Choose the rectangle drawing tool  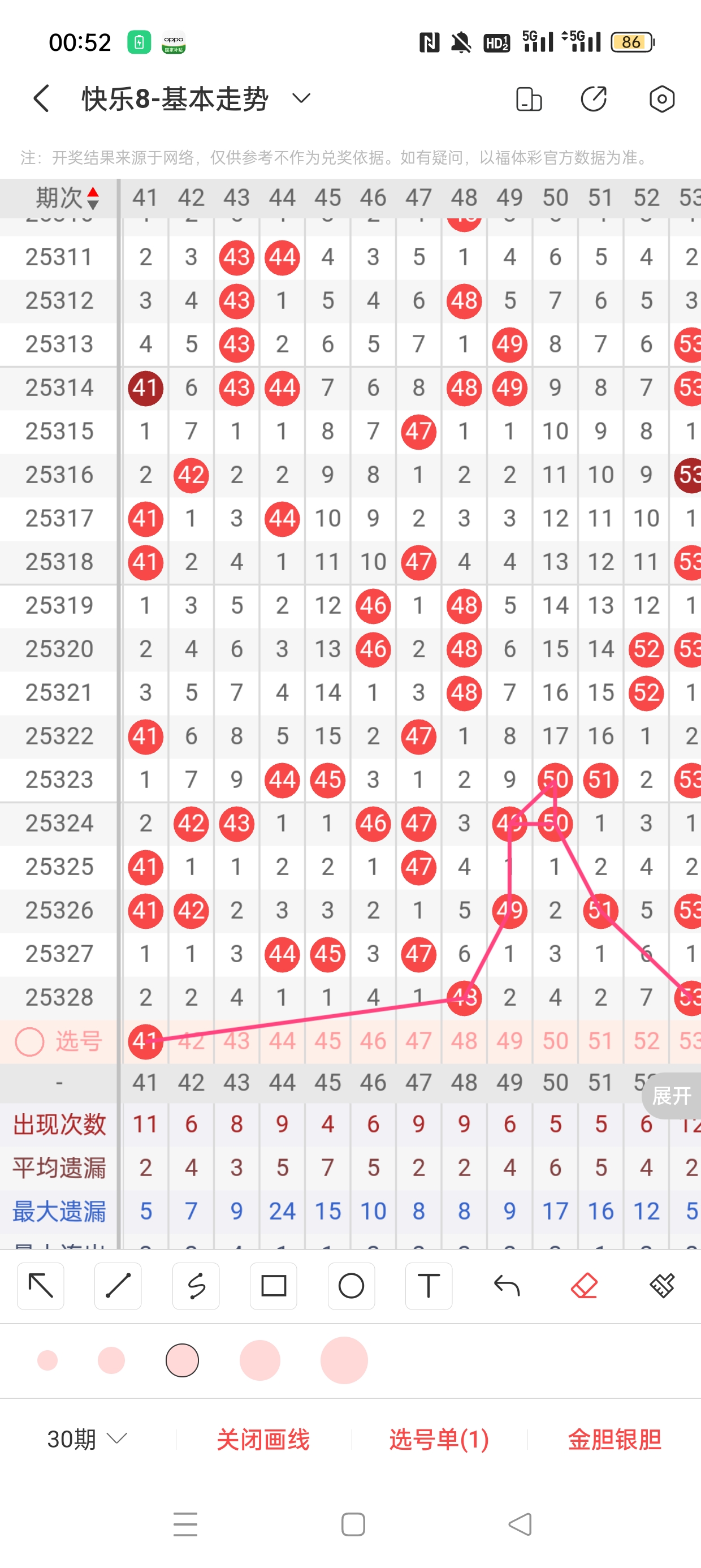point(273,1286)
